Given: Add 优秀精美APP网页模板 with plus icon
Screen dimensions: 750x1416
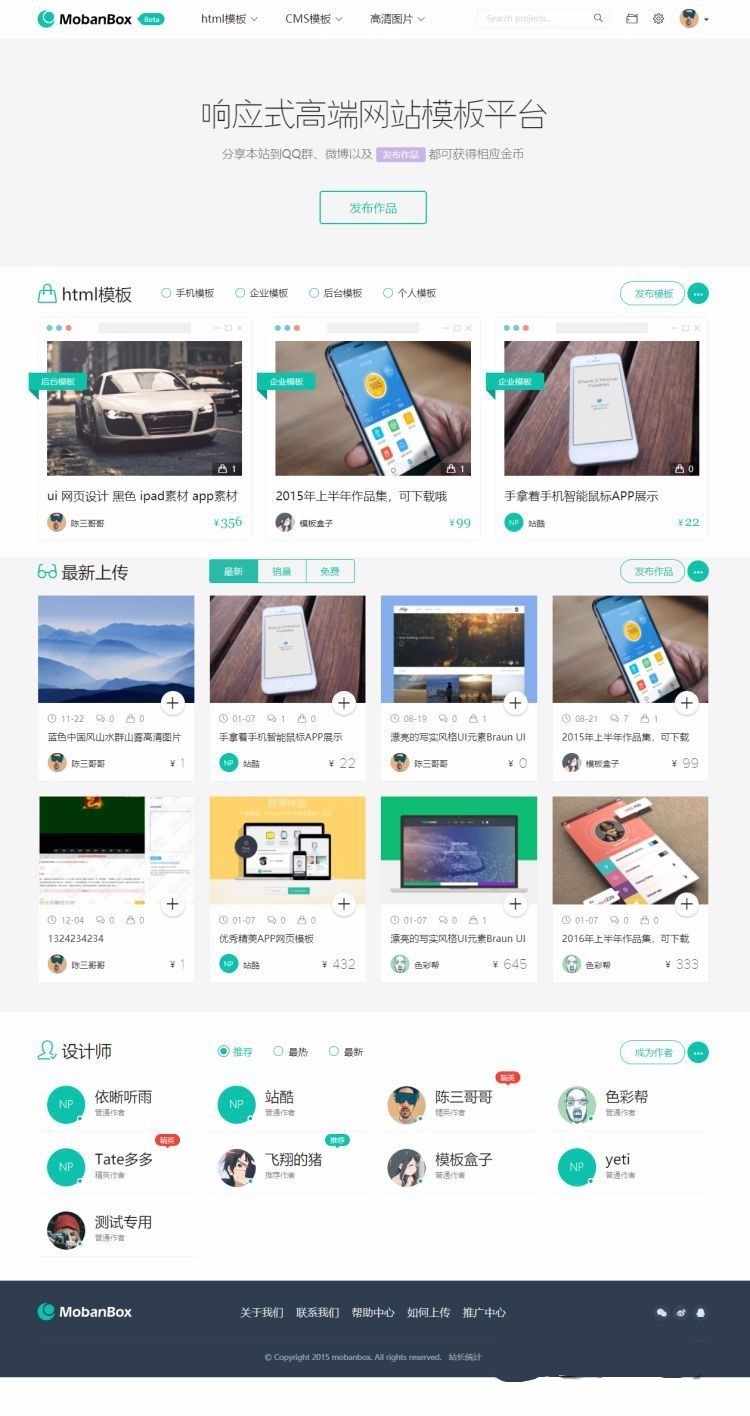Looking at the screenshot, I should [x=344, y=904].
